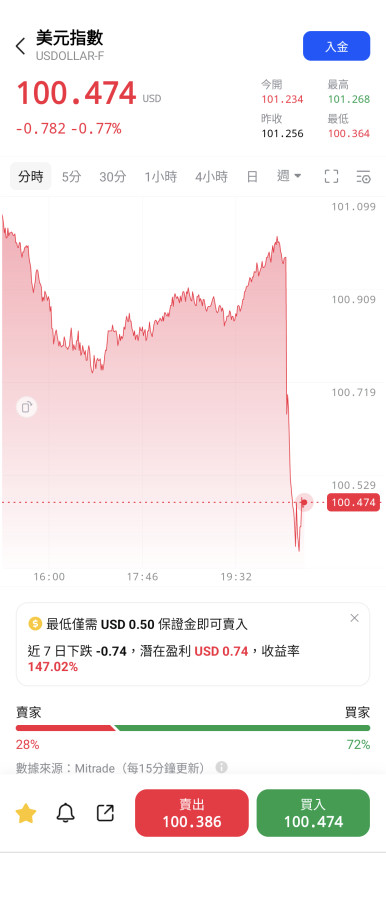
Task: Open the data source info icon
Action: [x=221, y=767]
